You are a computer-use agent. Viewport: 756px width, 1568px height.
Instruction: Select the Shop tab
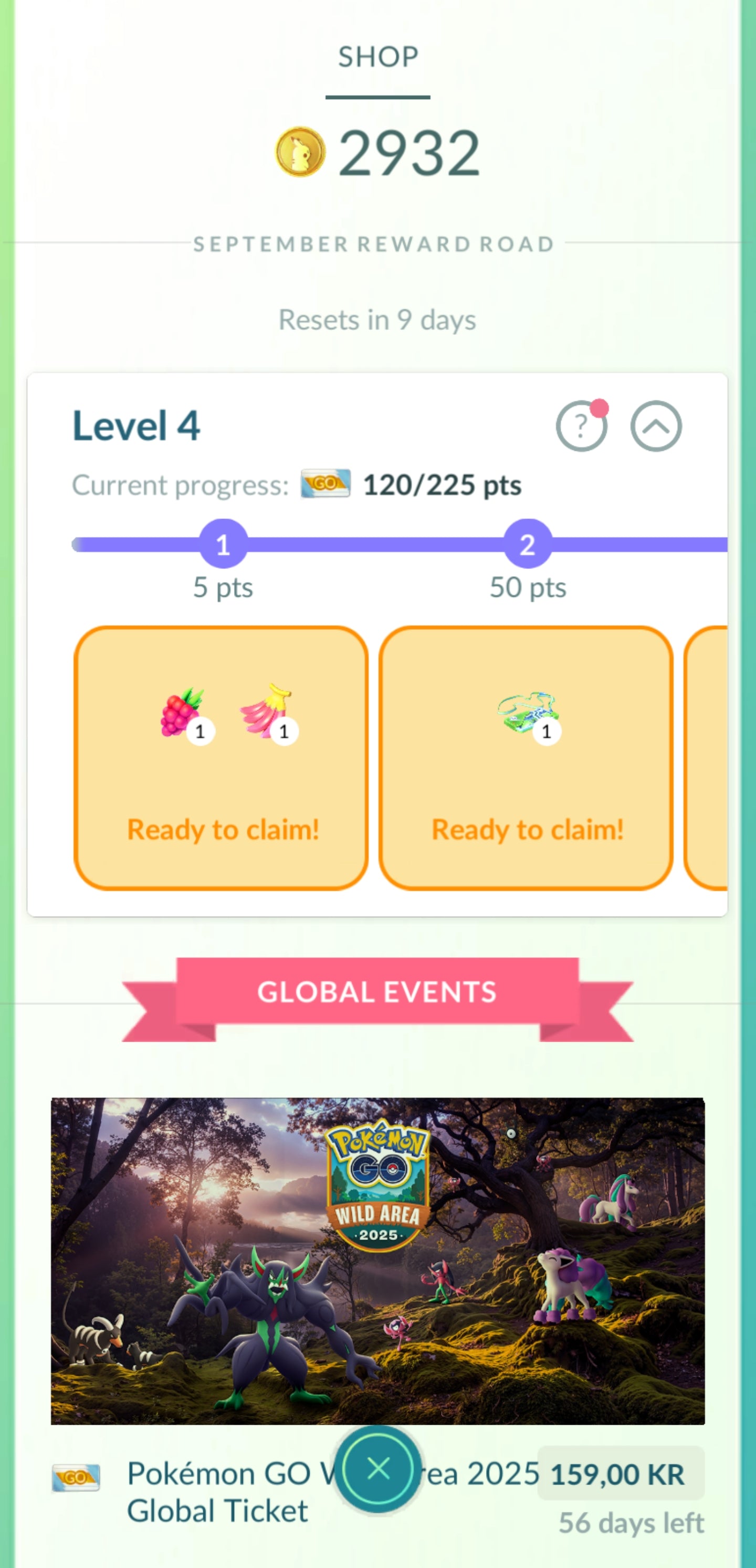click(377, 58)
